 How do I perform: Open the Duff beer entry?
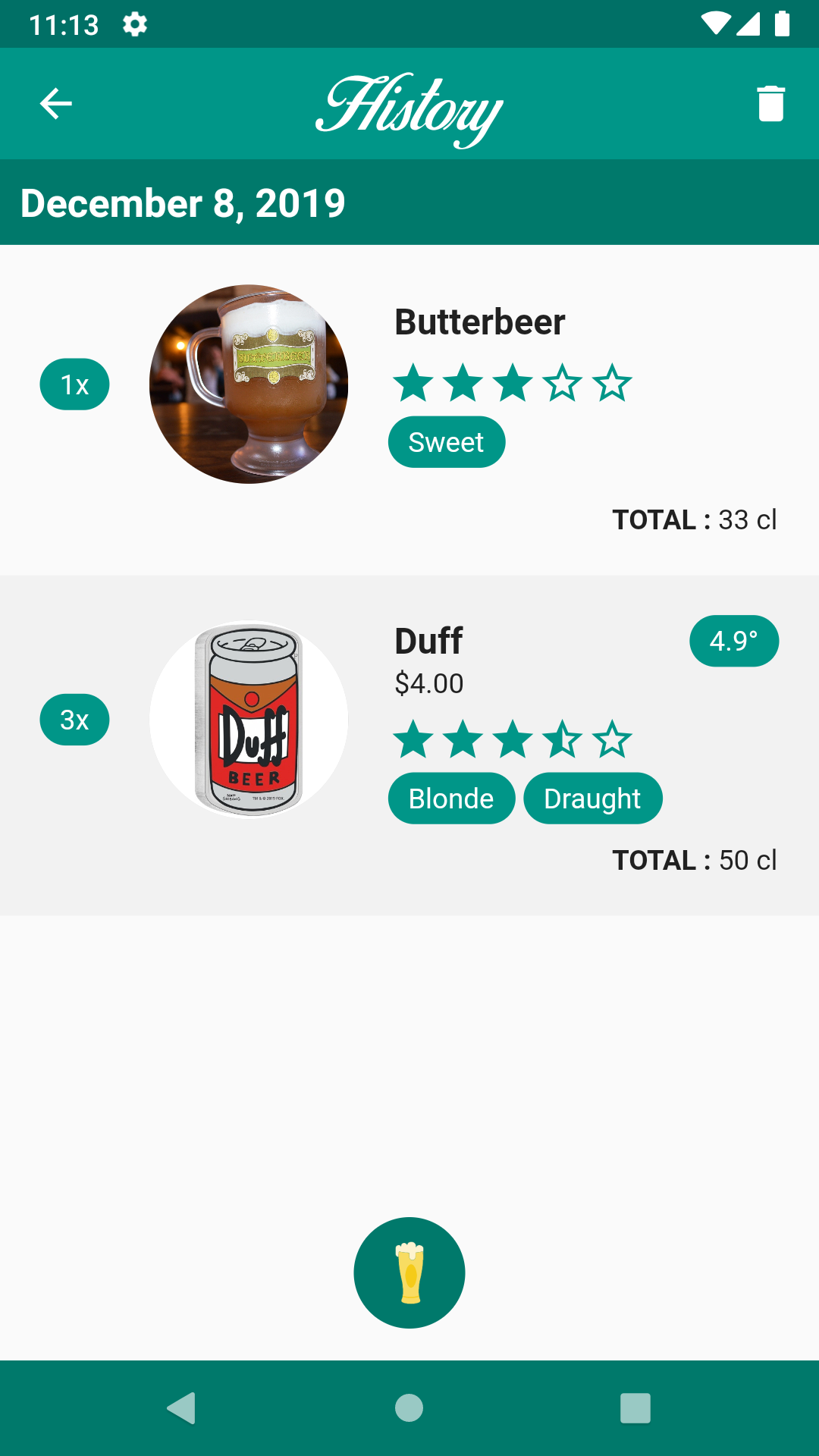coord(409,745)
